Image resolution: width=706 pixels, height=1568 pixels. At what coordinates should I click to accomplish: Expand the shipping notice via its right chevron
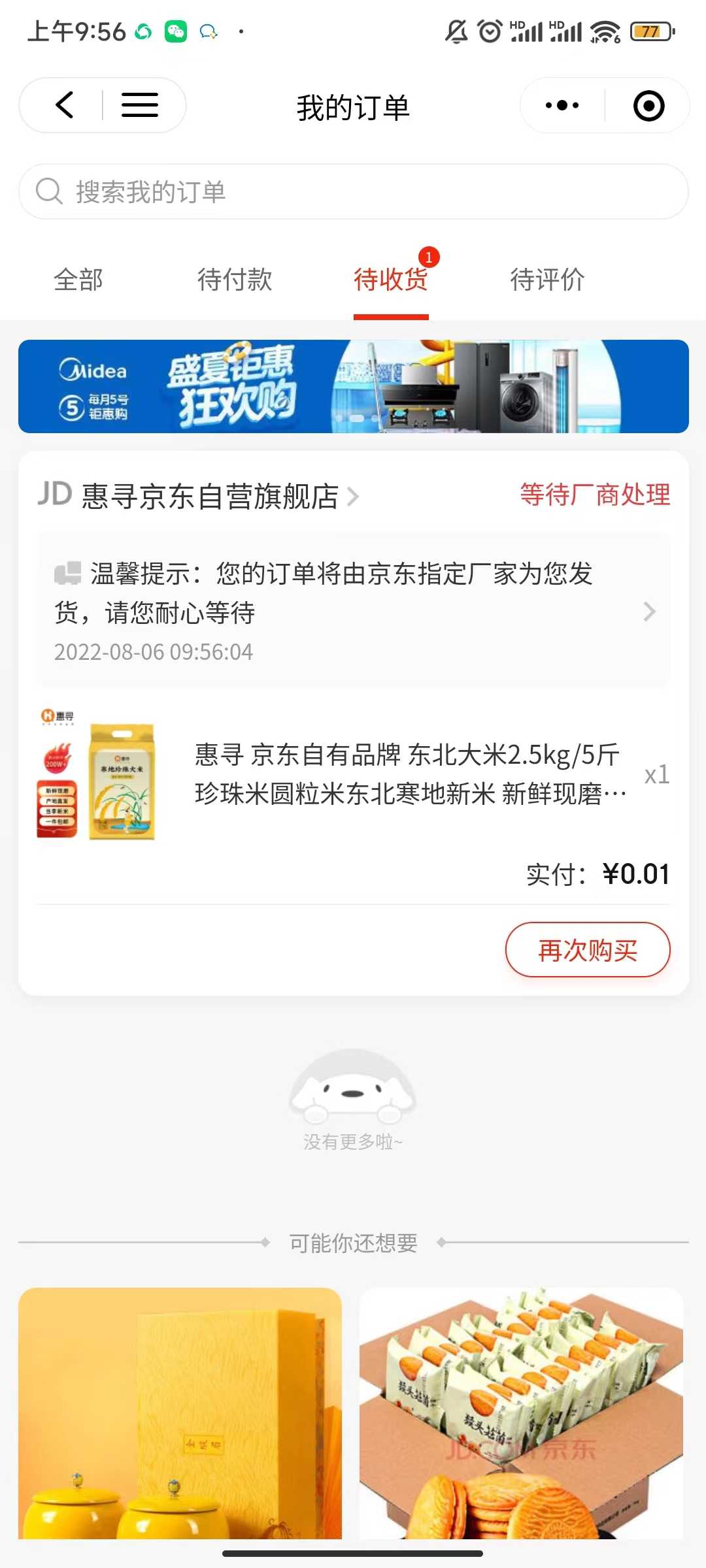649,611
